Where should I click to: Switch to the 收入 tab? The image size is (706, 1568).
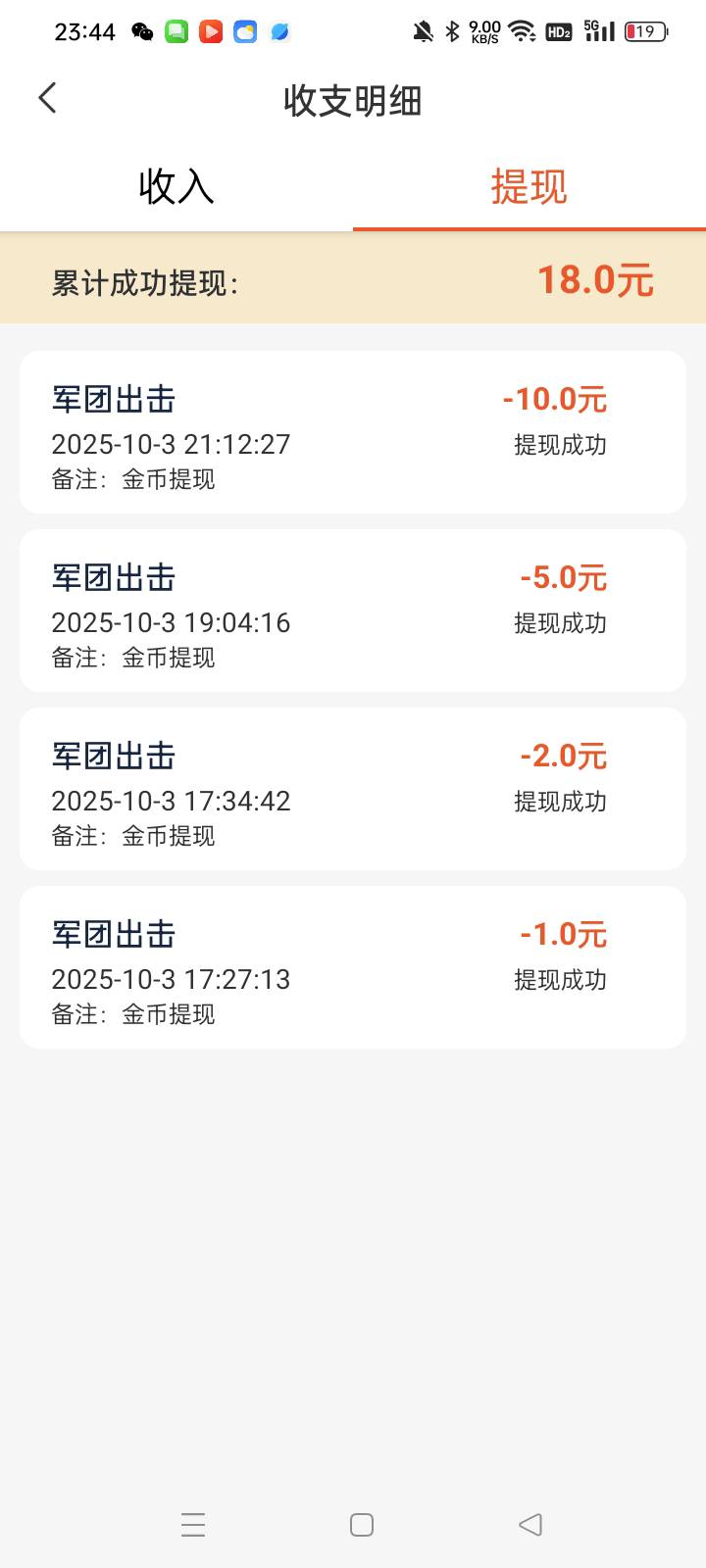[x=176, y=186]
